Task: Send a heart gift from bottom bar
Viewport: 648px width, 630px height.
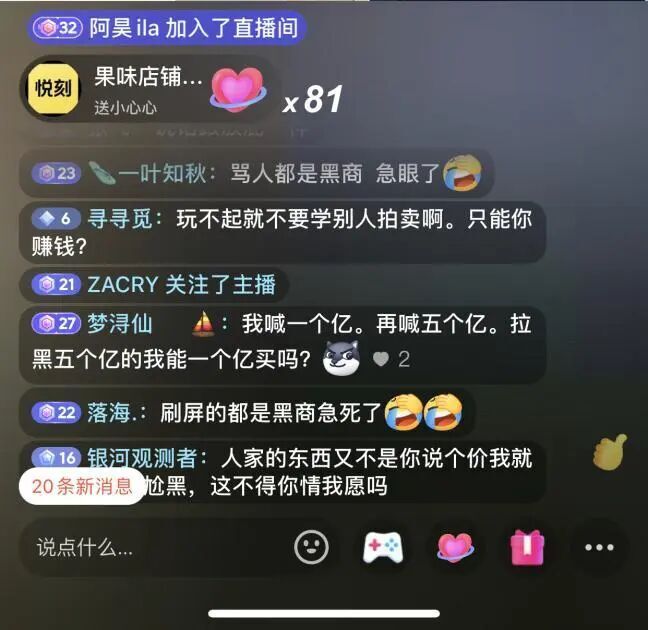Action: click(455, 547)
